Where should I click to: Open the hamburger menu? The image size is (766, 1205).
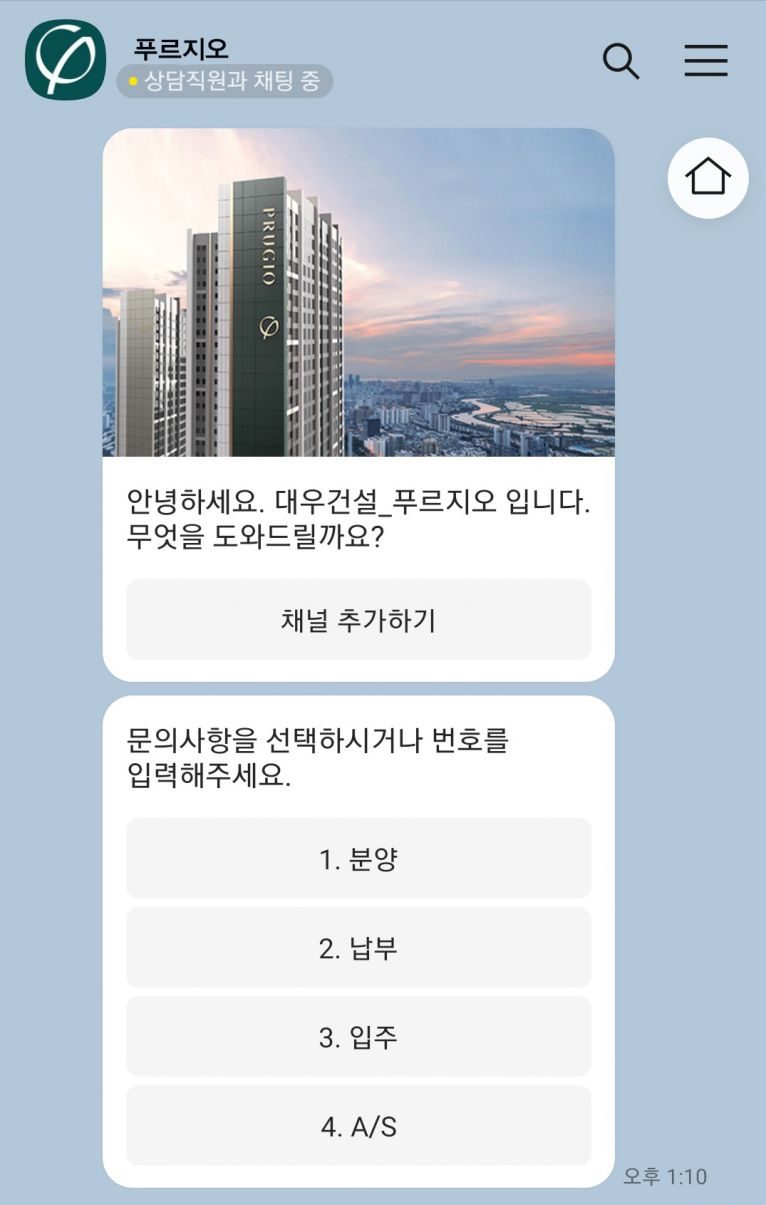click(x=706, y=62)
